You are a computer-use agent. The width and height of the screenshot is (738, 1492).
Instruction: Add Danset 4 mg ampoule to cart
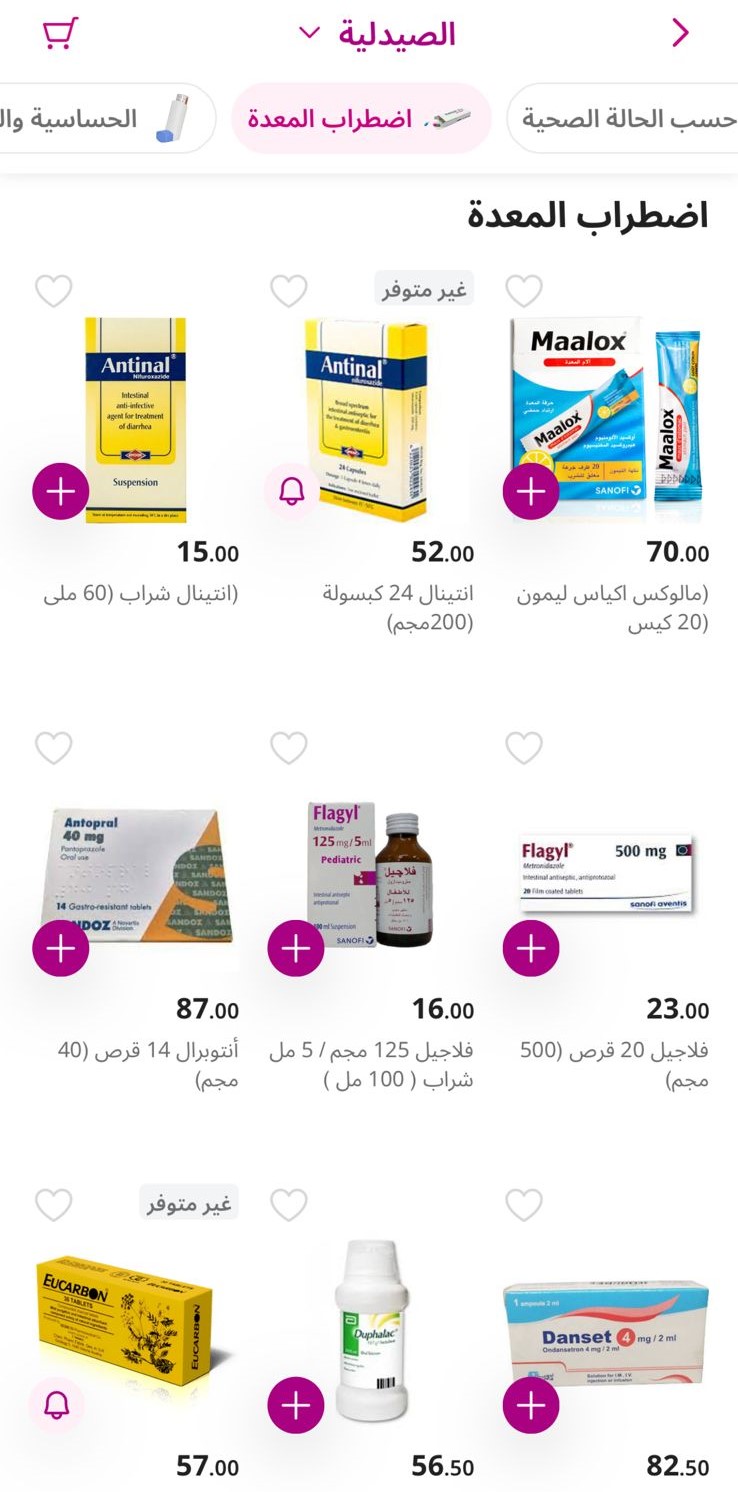click(530, 1404)
